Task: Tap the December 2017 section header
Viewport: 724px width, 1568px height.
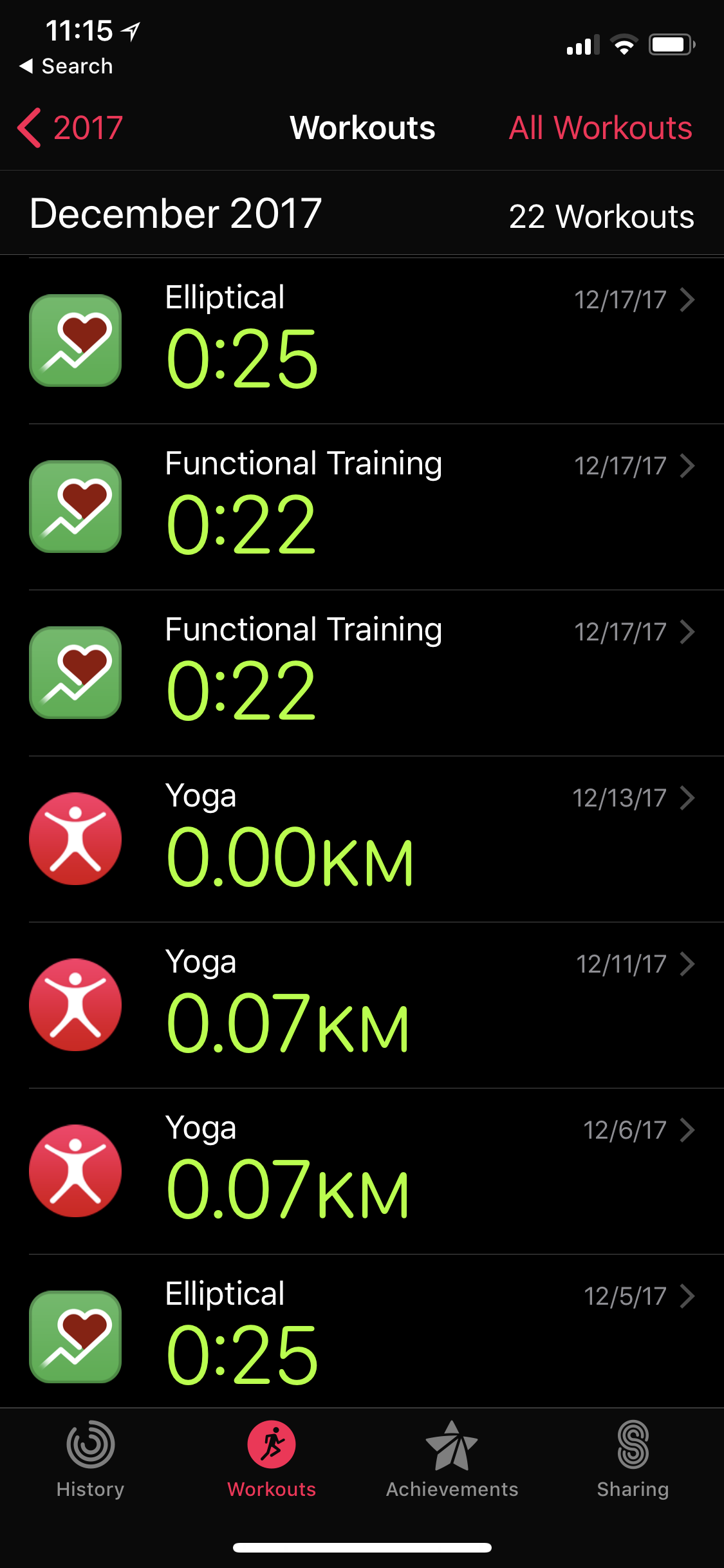Action: click(175, 214)
